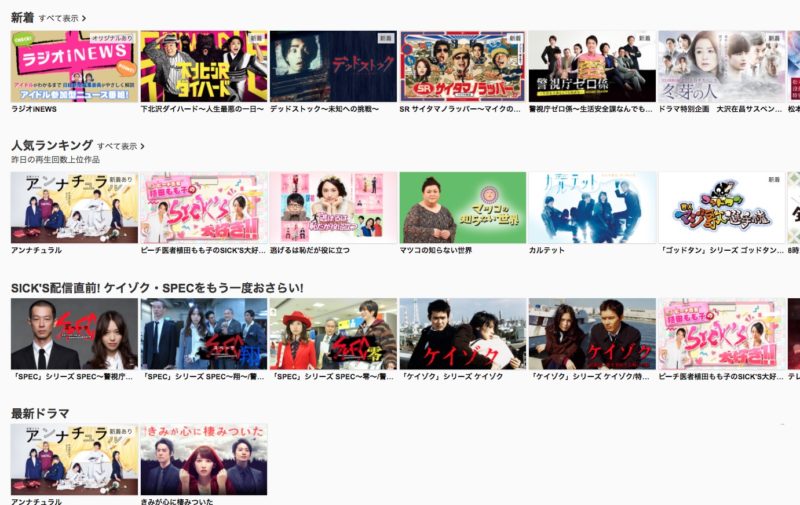Image resolution: width=800 pixels, height=505 pixels.
Task: Open SPEC〜零〜 series tile
Action: tap(333, 334)
